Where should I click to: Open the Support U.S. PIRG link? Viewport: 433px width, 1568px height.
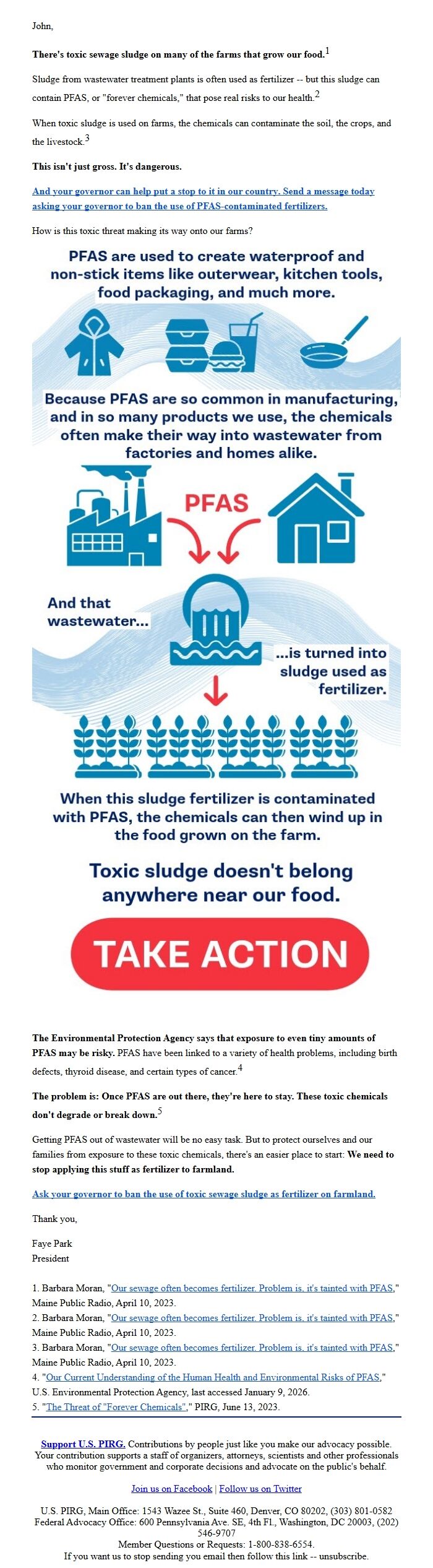(83, 1444)
